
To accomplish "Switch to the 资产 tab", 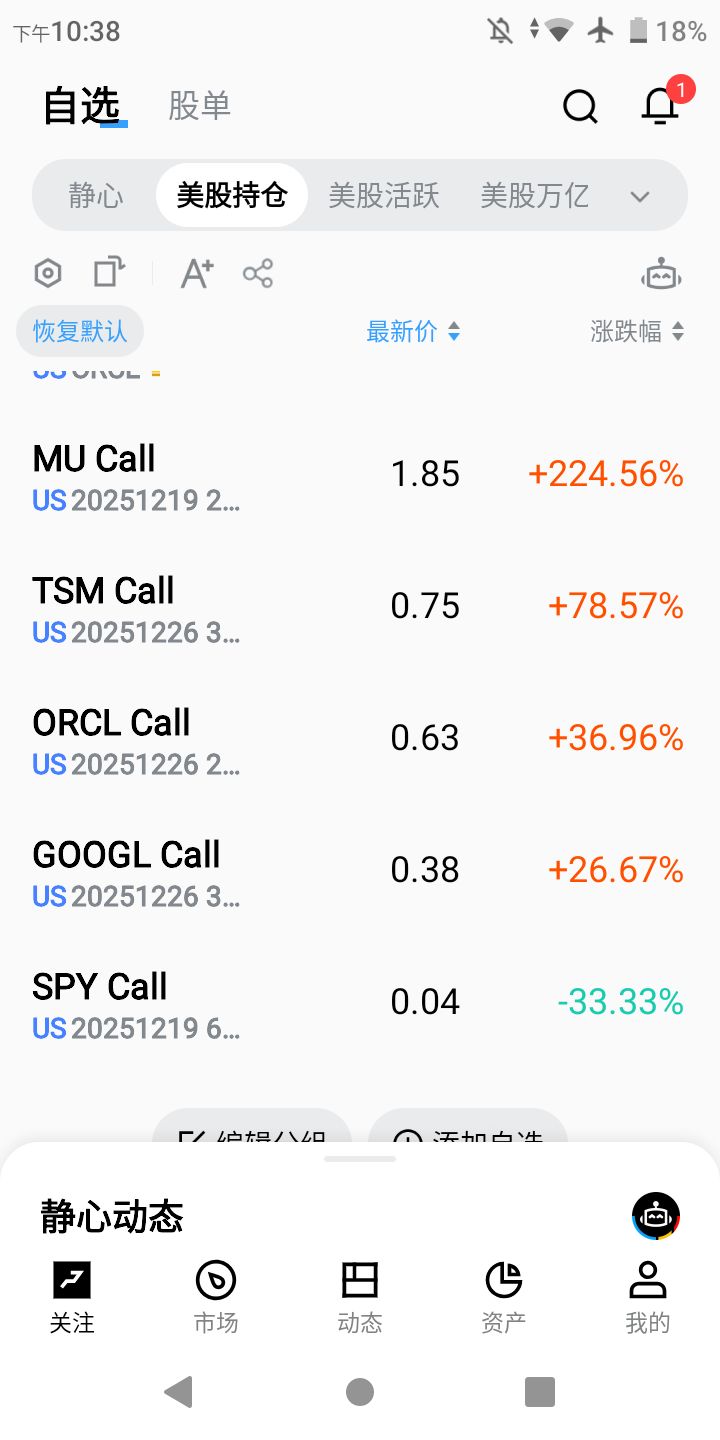I will [x=504, y=1297].
